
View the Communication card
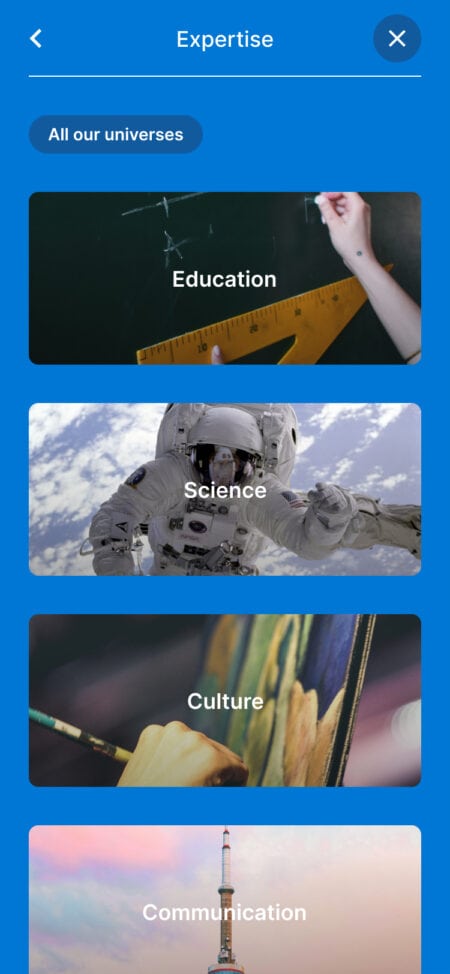[225, 899]
